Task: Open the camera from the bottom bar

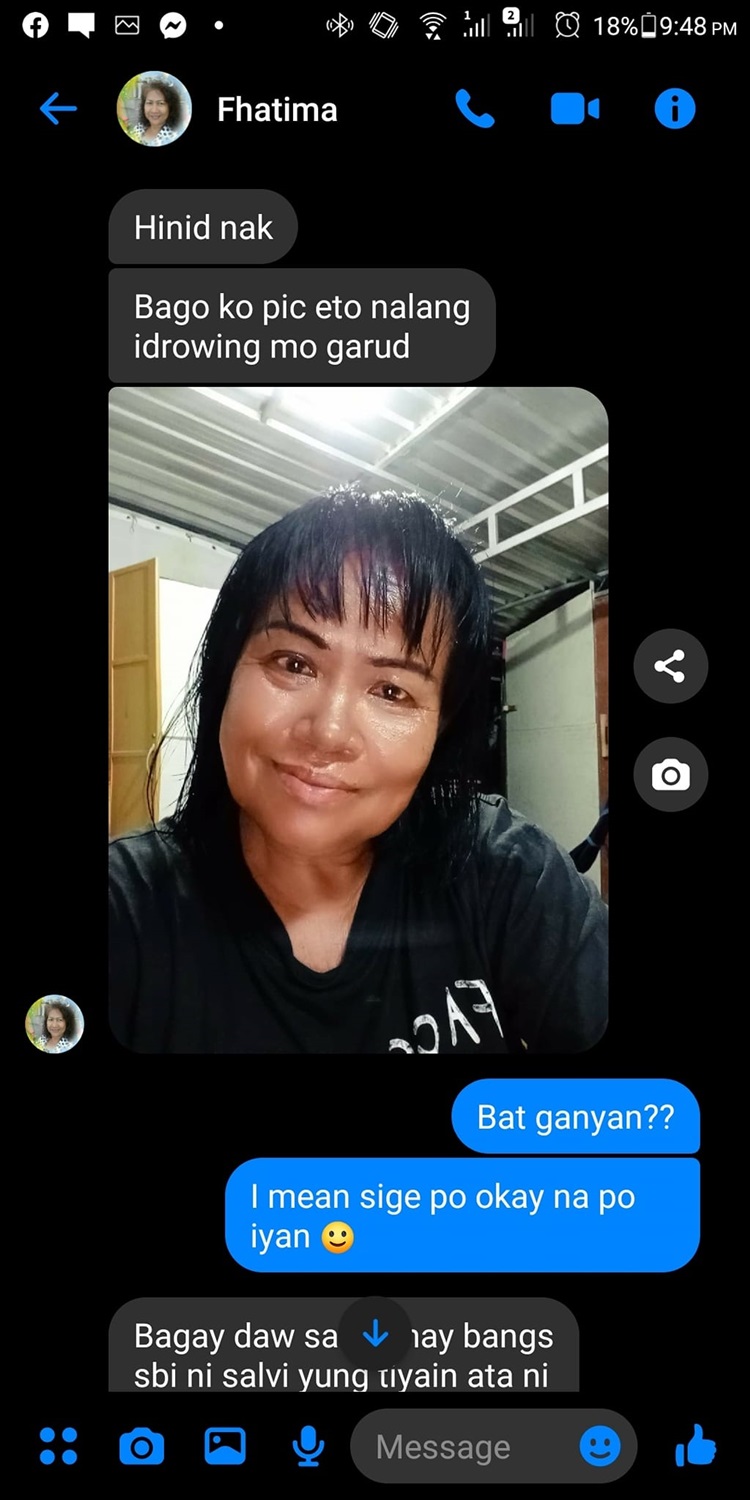Action: 141,1447
